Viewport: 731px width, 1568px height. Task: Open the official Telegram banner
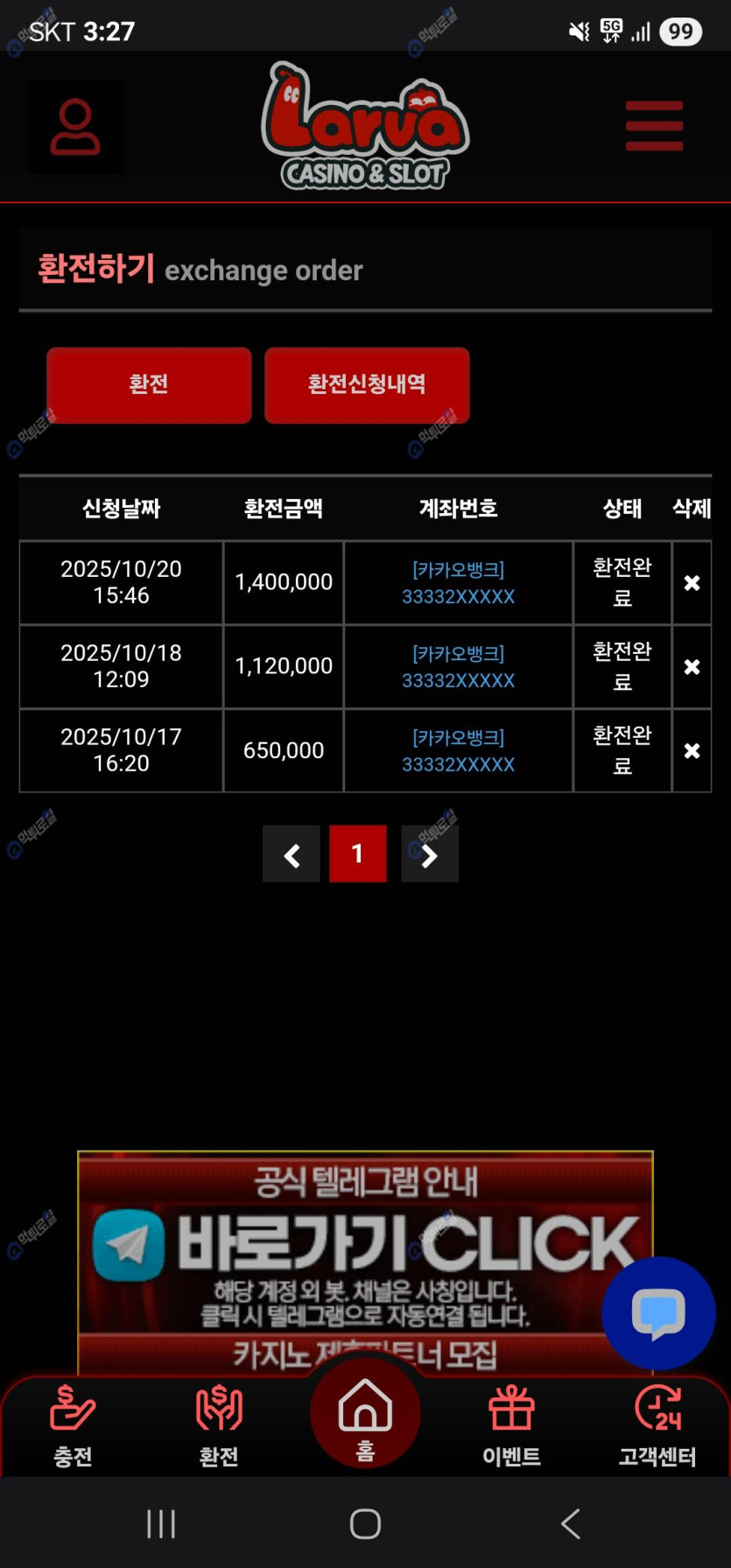(350, 1252)
